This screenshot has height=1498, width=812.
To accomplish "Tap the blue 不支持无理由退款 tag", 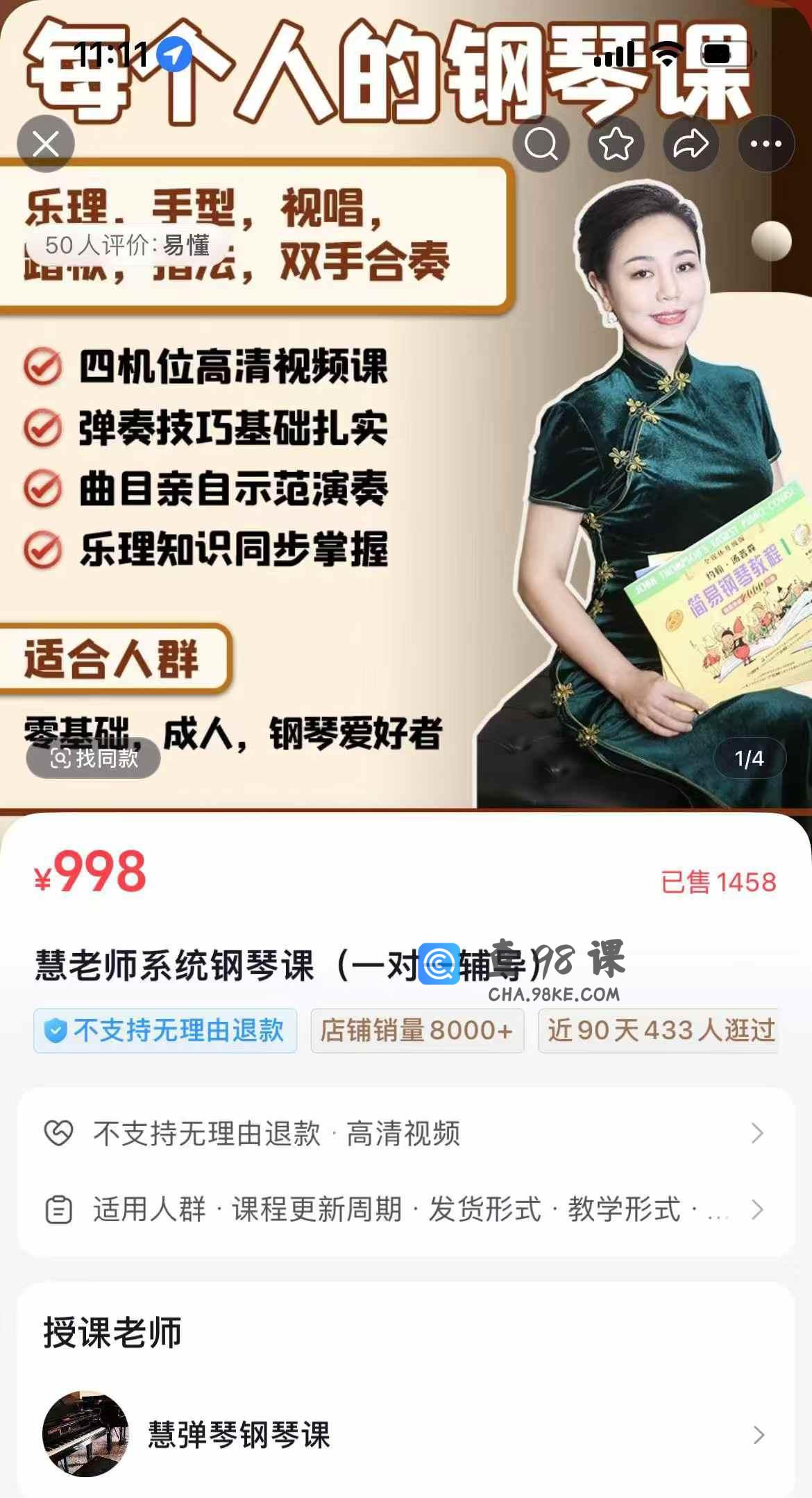I will [x=165, y=1031].
